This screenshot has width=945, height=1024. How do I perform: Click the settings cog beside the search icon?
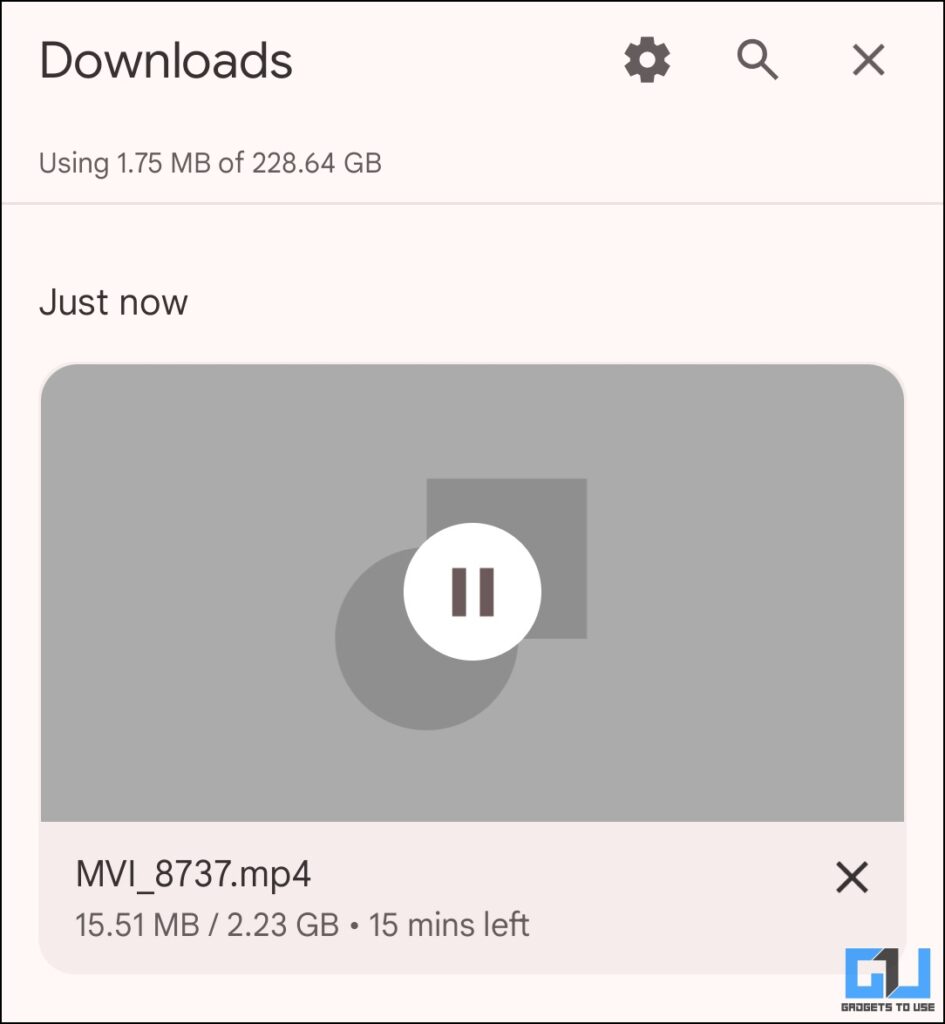click(x=646, y=60)
